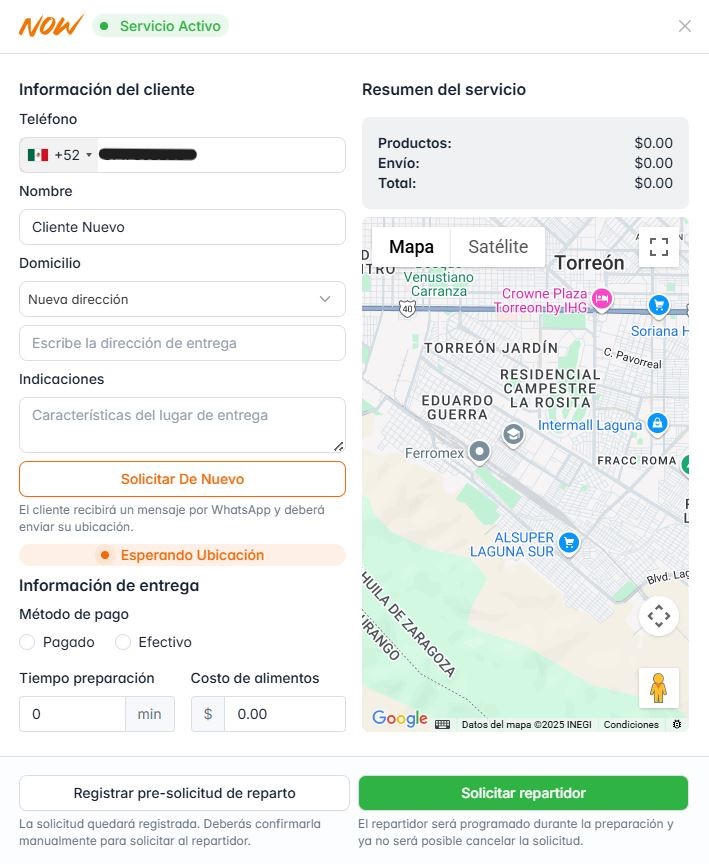This screenshot has width=709, height=864.
Task: Tap Solicitar De Nuevo button
Action: pyautogui.click(x=182, y=479)
